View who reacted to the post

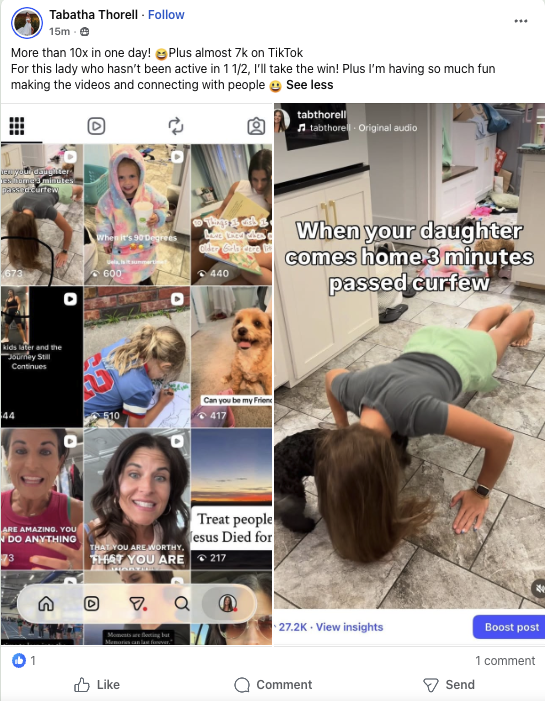[x=24, y=660]
